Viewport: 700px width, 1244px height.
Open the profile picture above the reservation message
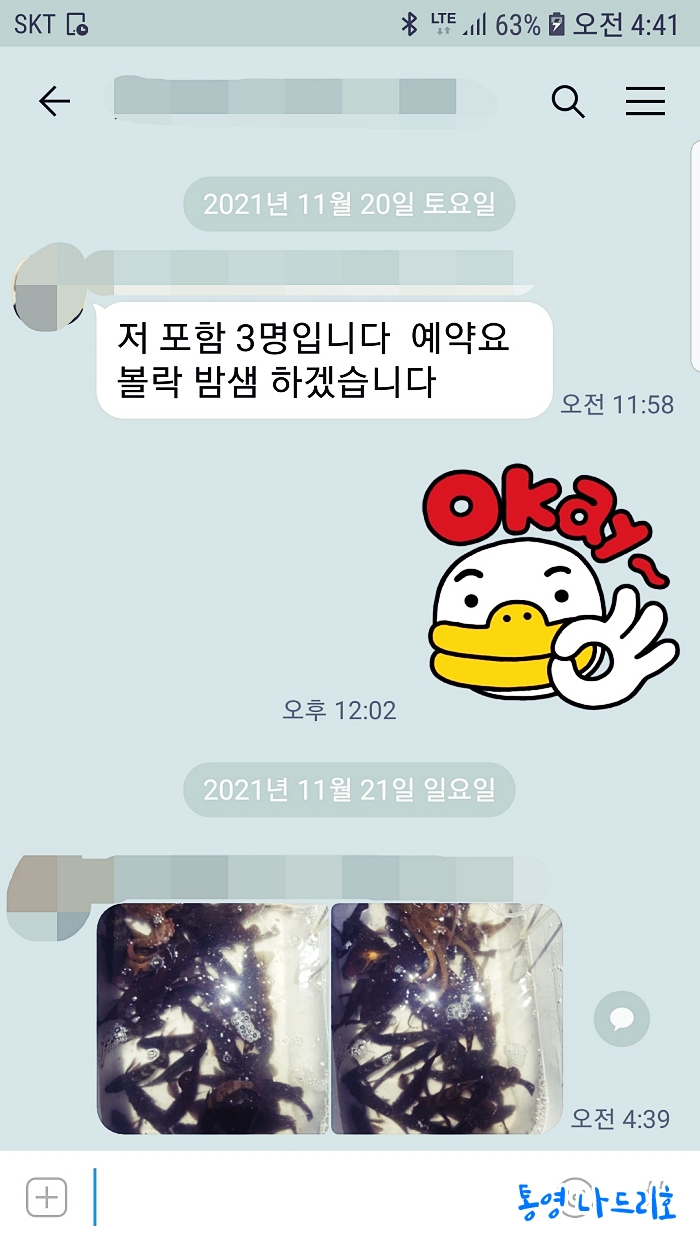tap(48, 283)
